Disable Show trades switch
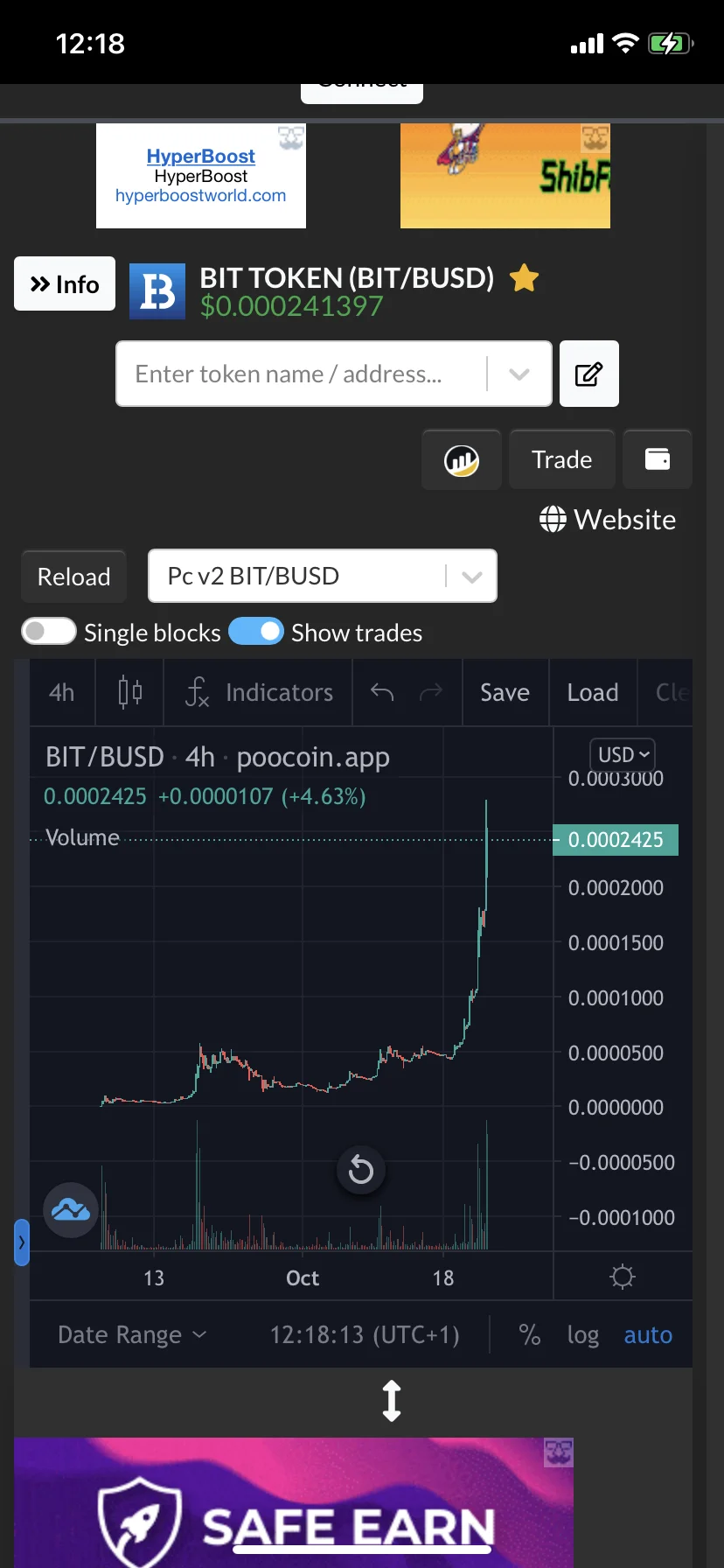The image size is (724, 1568). point(256,632)
